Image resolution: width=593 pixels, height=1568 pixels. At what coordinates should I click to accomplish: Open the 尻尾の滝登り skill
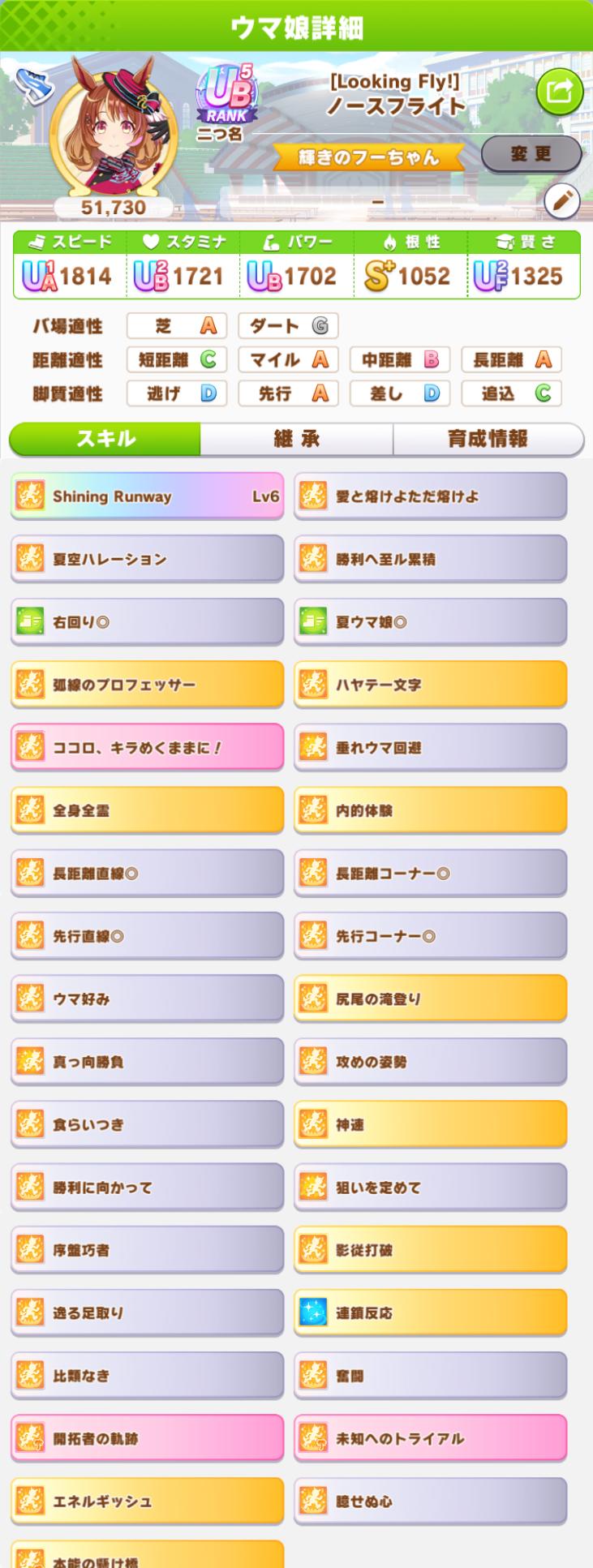click(430, 999)
